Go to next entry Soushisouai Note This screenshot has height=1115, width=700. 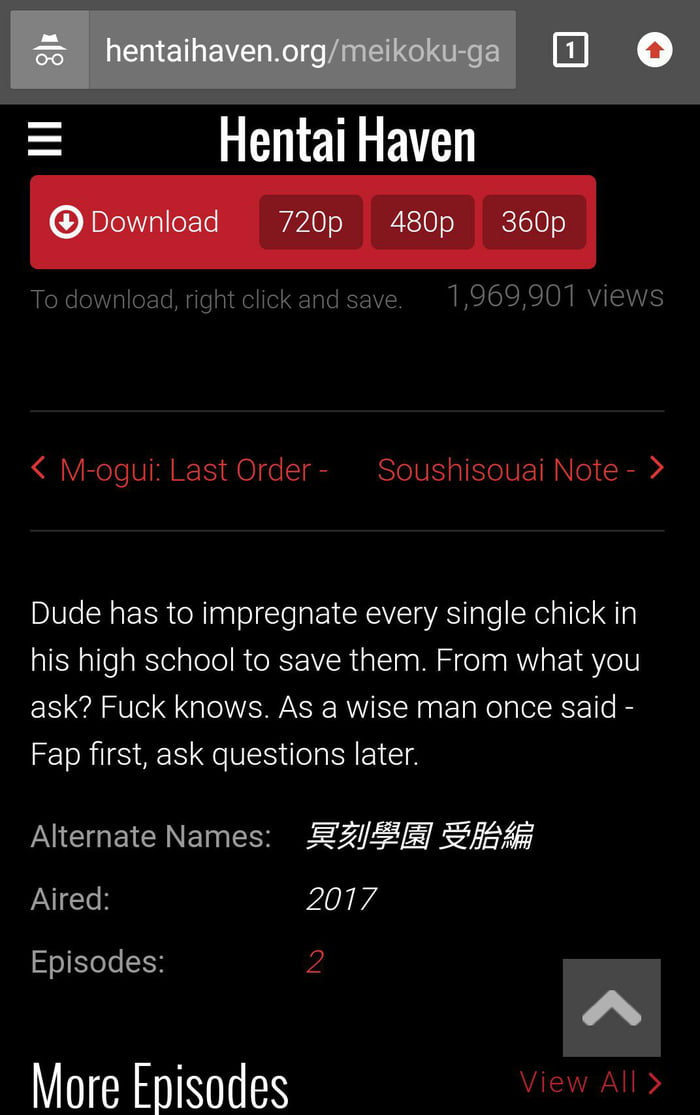pyautogui.click(x=520, y=470)
